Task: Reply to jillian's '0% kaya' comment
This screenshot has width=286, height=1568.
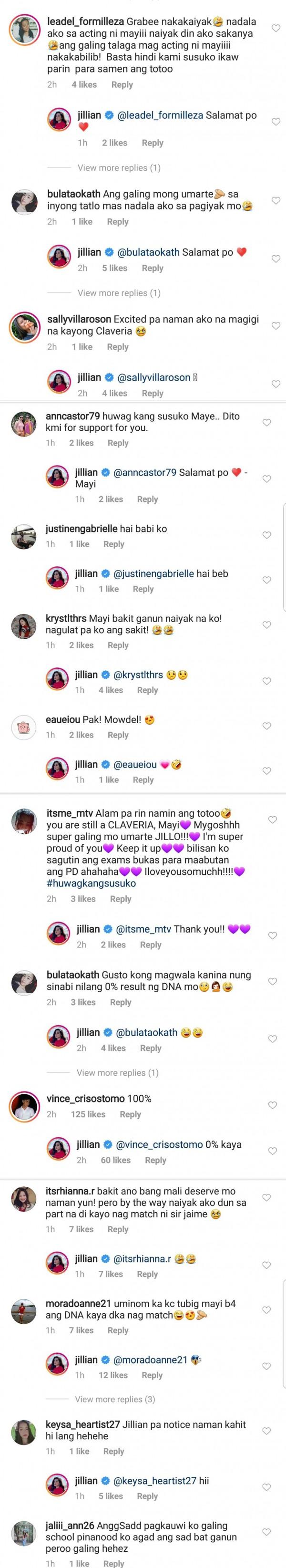Action: 155,1160
